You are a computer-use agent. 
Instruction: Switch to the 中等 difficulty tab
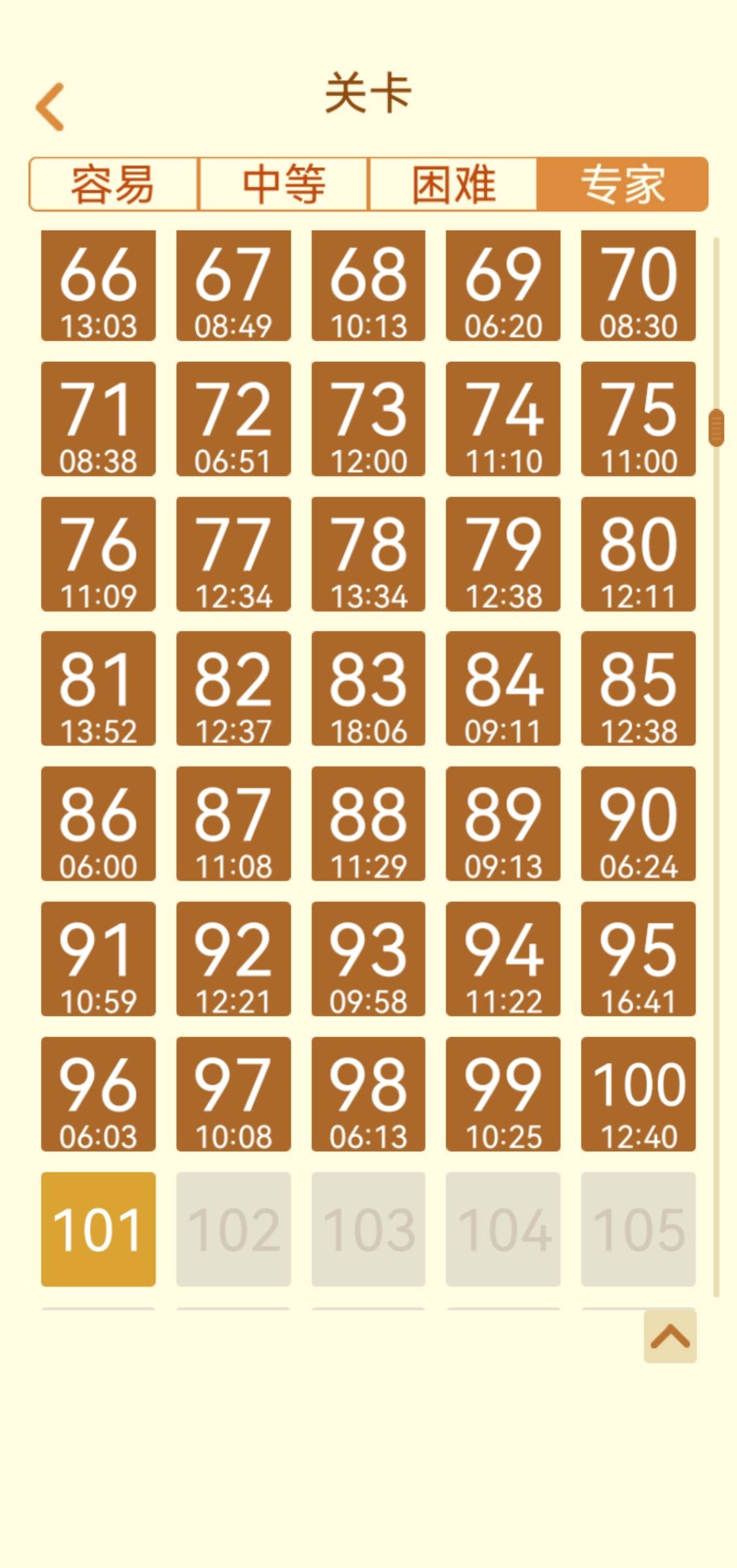[x=284, y=184]
